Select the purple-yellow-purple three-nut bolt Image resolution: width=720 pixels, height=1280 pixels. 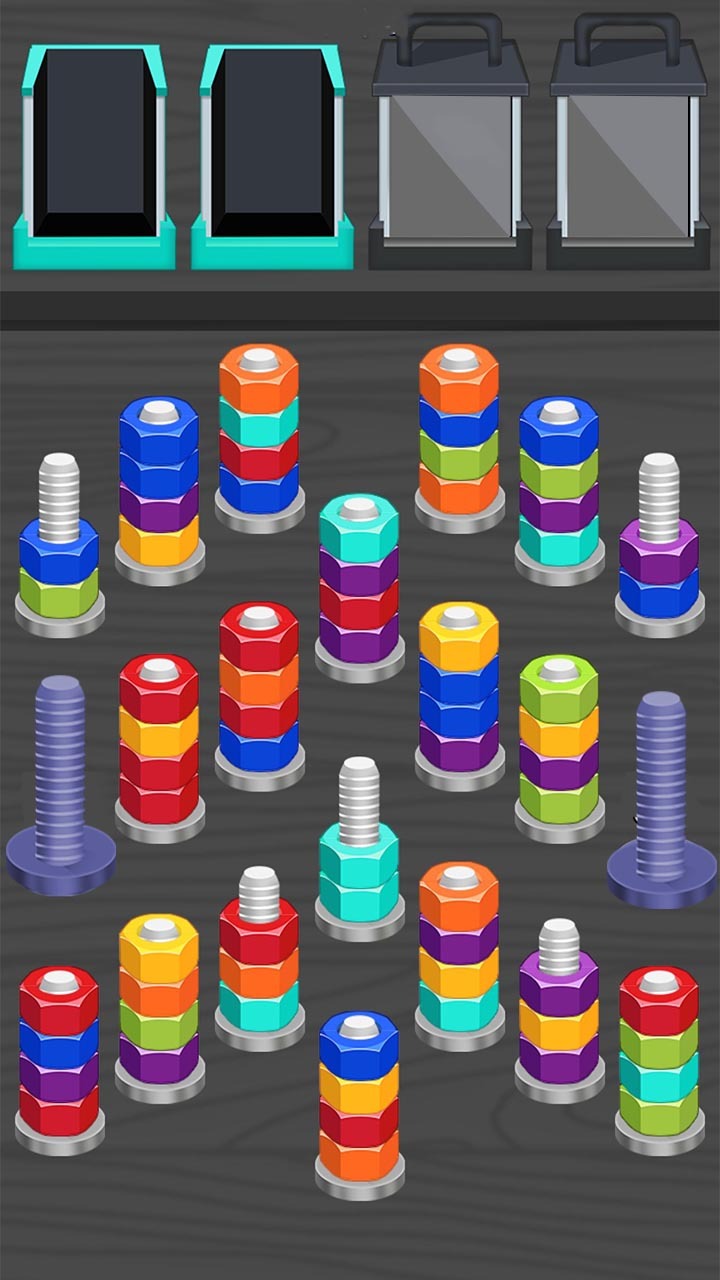point(559,1020)
